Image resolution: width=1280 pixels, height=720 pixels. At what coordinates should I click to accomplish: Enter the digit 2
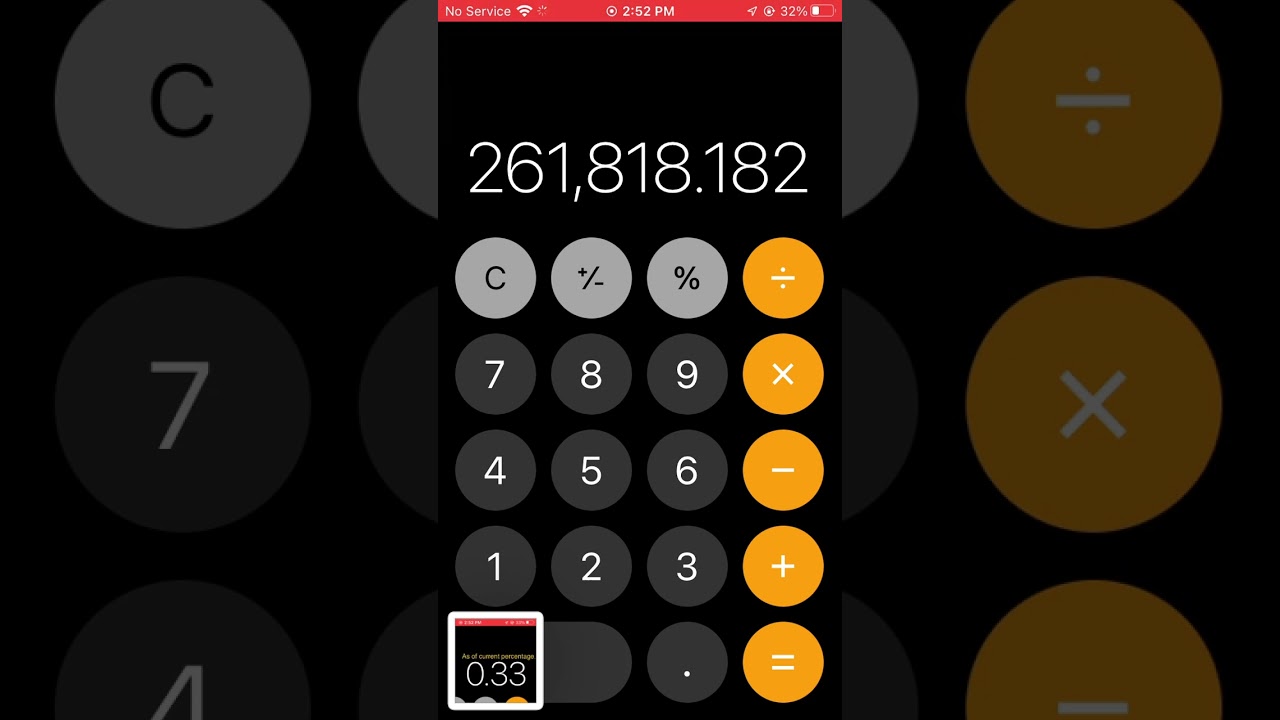591,566
